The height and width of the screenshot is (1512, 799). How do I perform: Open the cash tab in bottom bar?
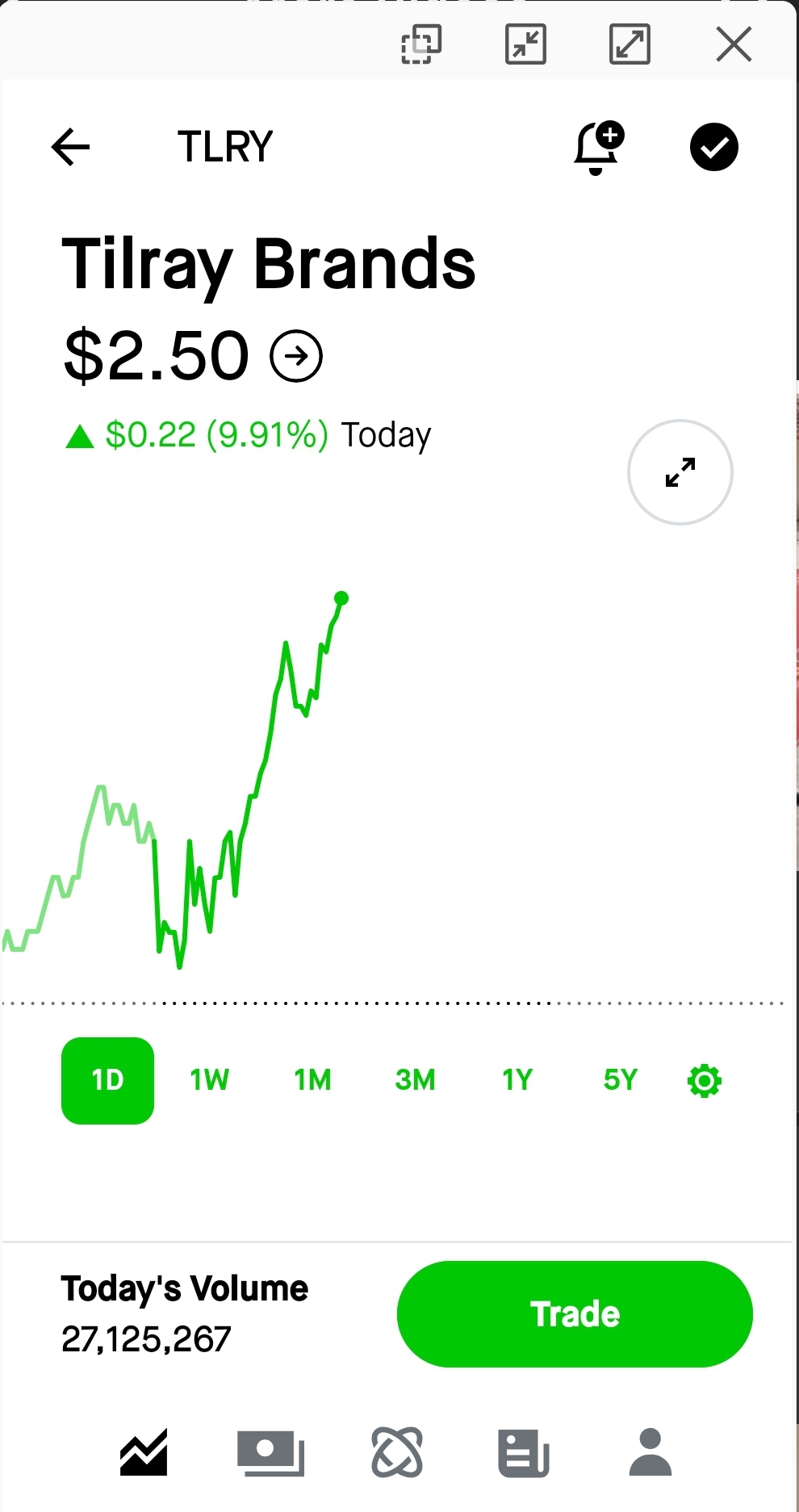(270, 1452)
